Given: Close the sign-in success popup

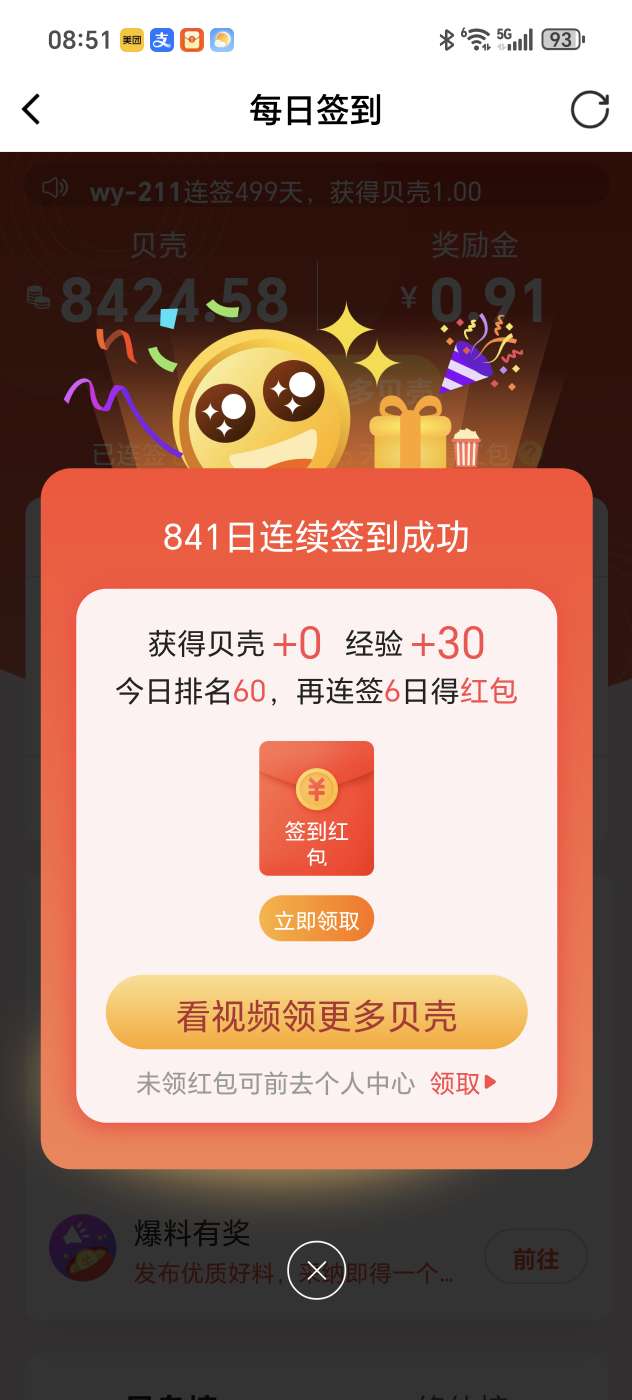Looking at the screenshot, I should [316, 1270].
